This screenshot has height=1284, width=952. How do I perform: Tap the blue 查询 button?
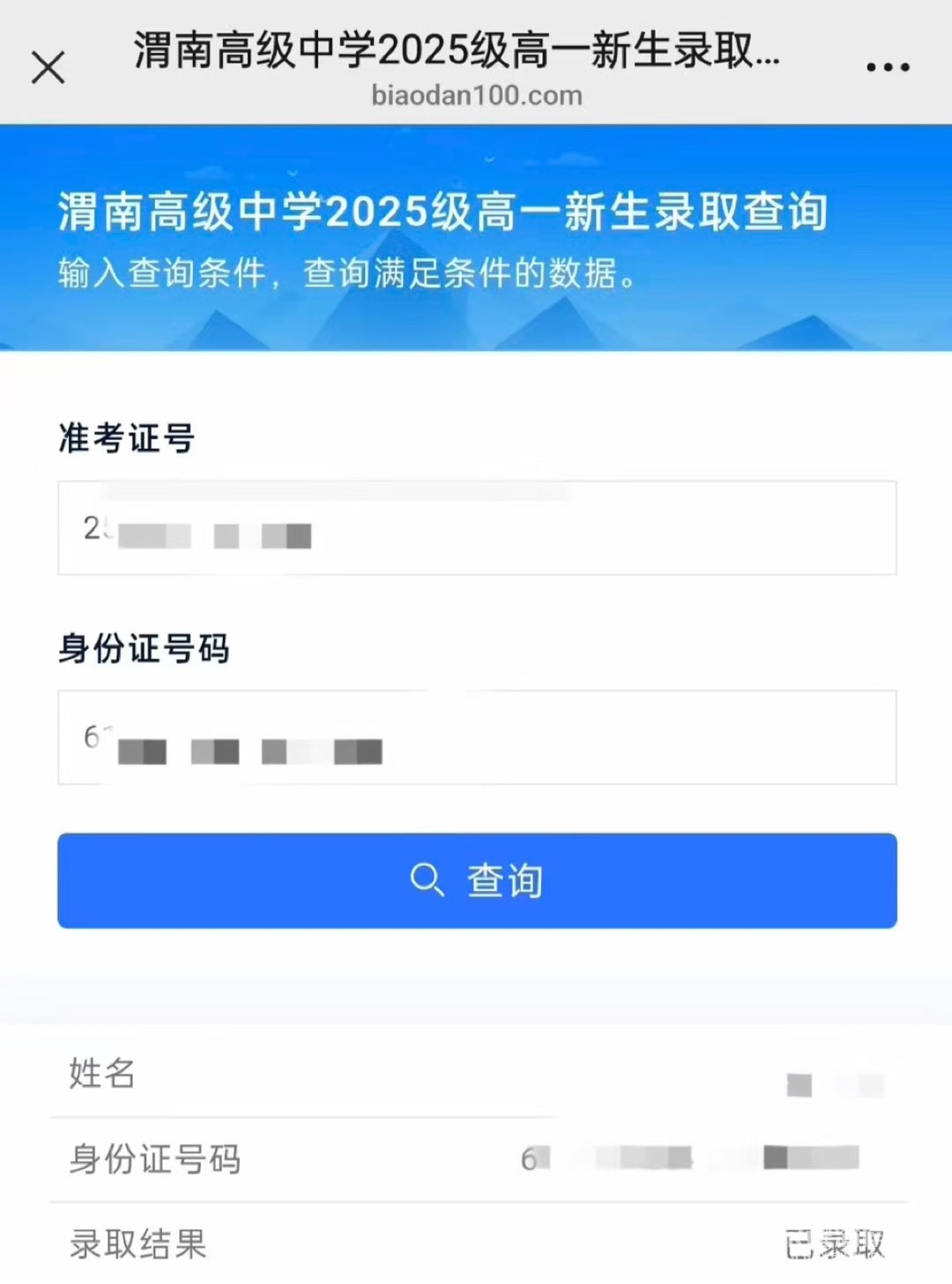[x=477, y=880]
